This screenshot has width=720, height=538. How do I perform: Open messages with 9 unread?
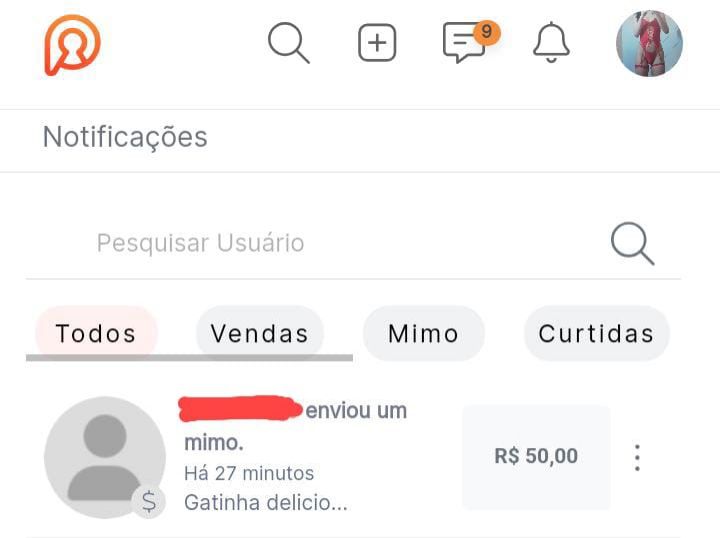point(465,44)
